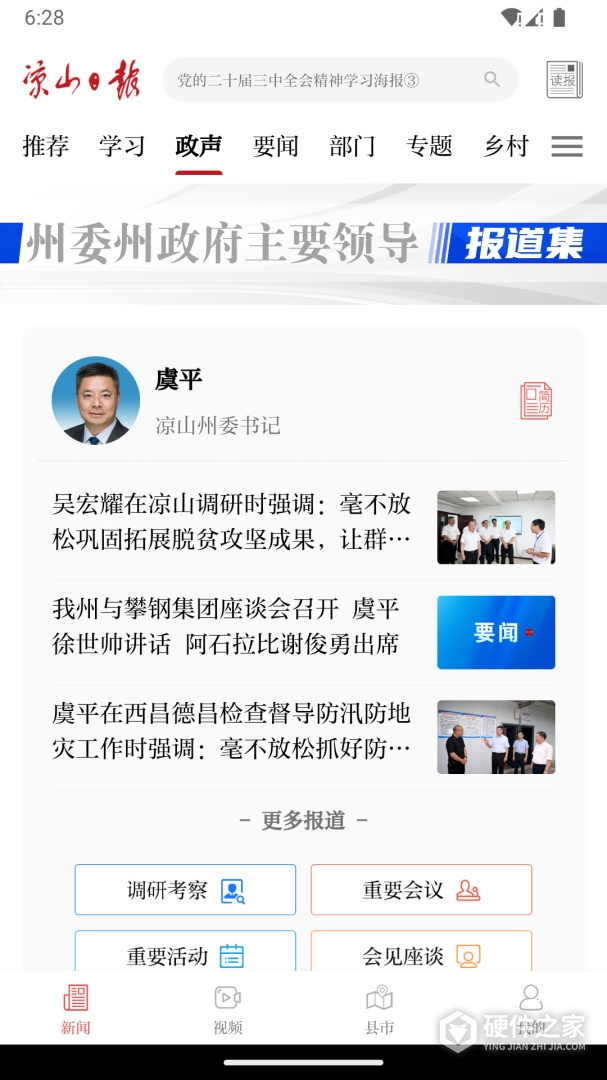Tap the 调研考察 button
The image size is (607, 1080).
click(185, 890)
